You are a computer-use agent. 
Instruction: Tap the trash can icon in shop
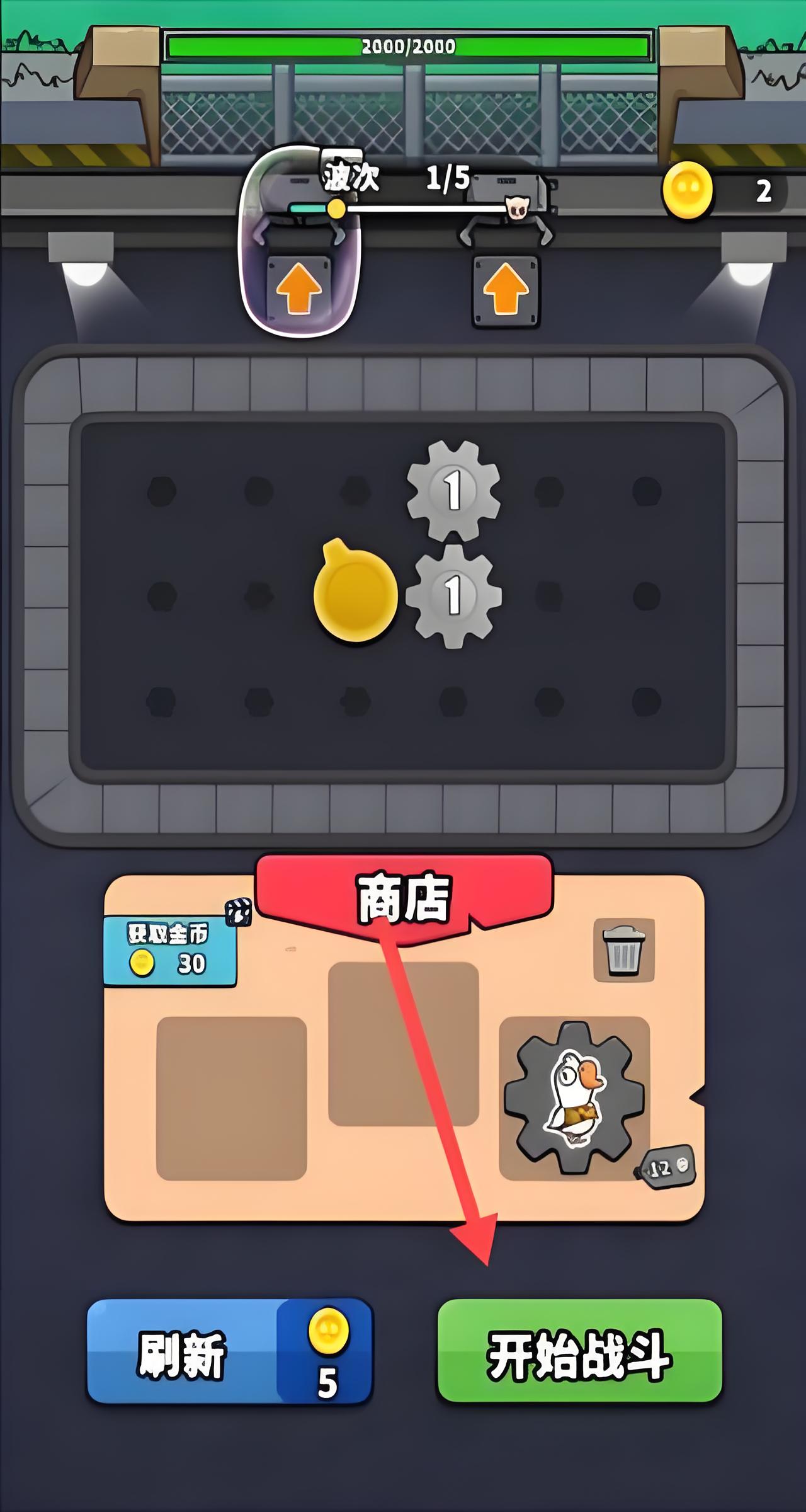click(623, 950)
